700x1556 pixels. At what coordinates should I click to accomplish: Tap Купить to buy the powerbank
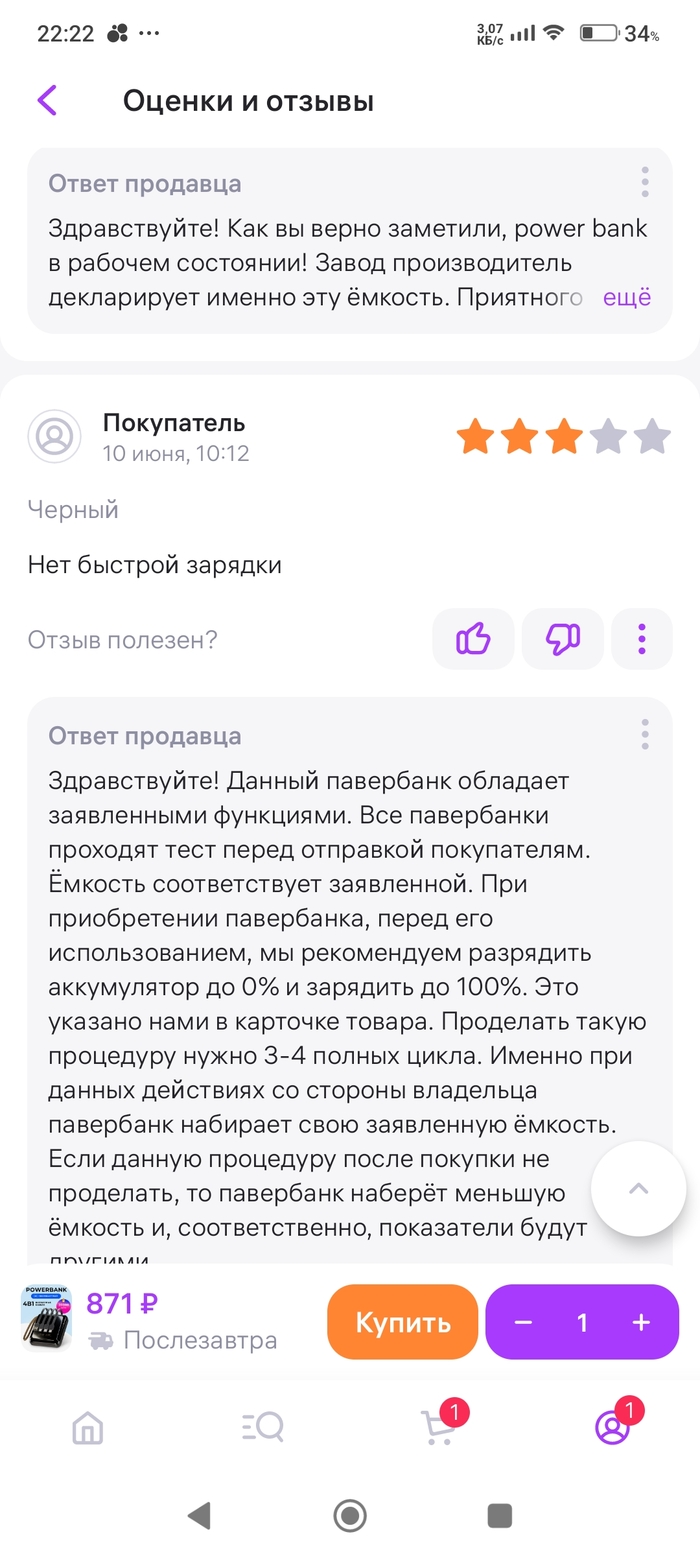click(403, 1322)
